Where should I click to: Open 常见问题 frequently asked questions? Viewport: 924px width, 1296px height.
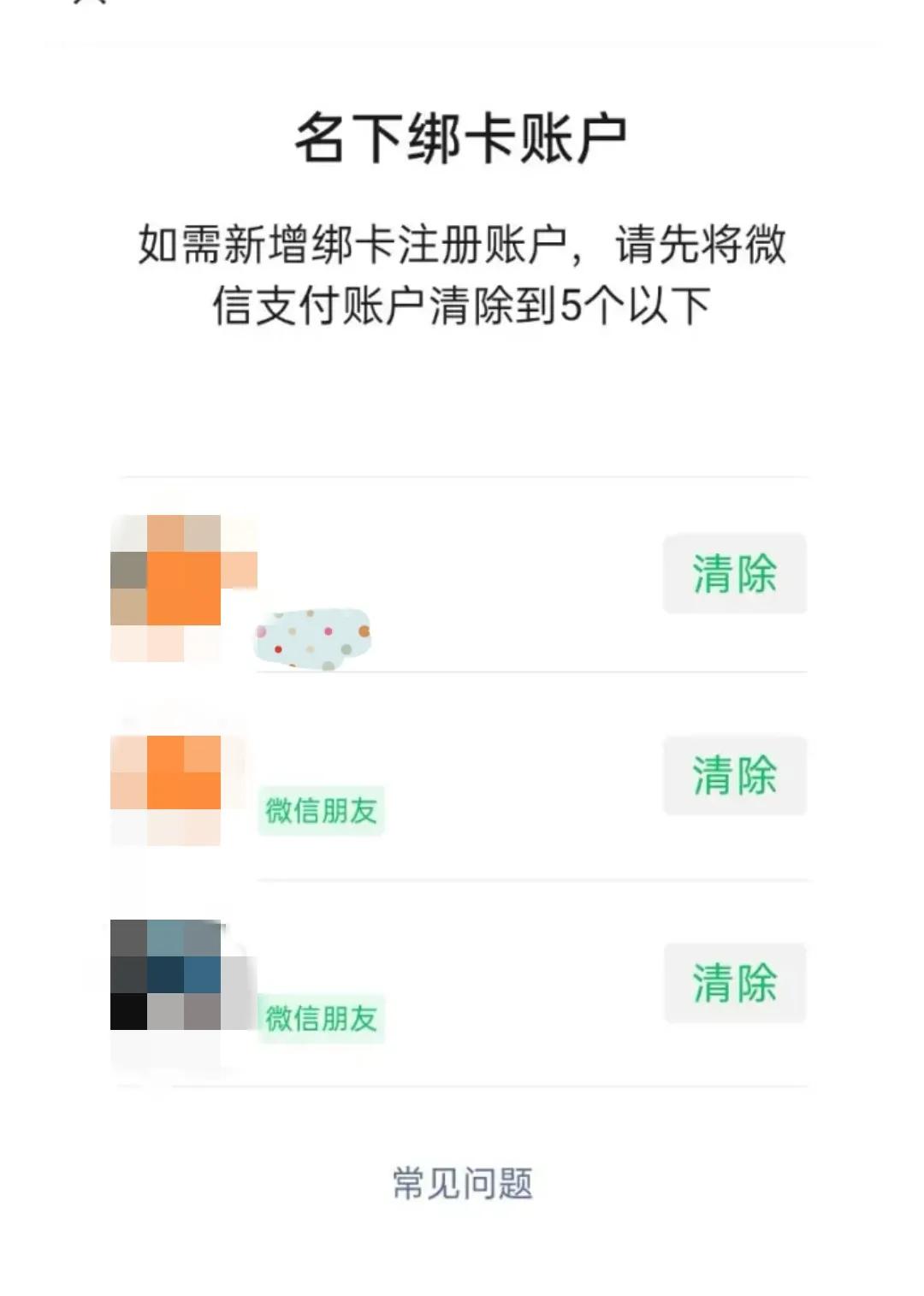(462, 1183)
